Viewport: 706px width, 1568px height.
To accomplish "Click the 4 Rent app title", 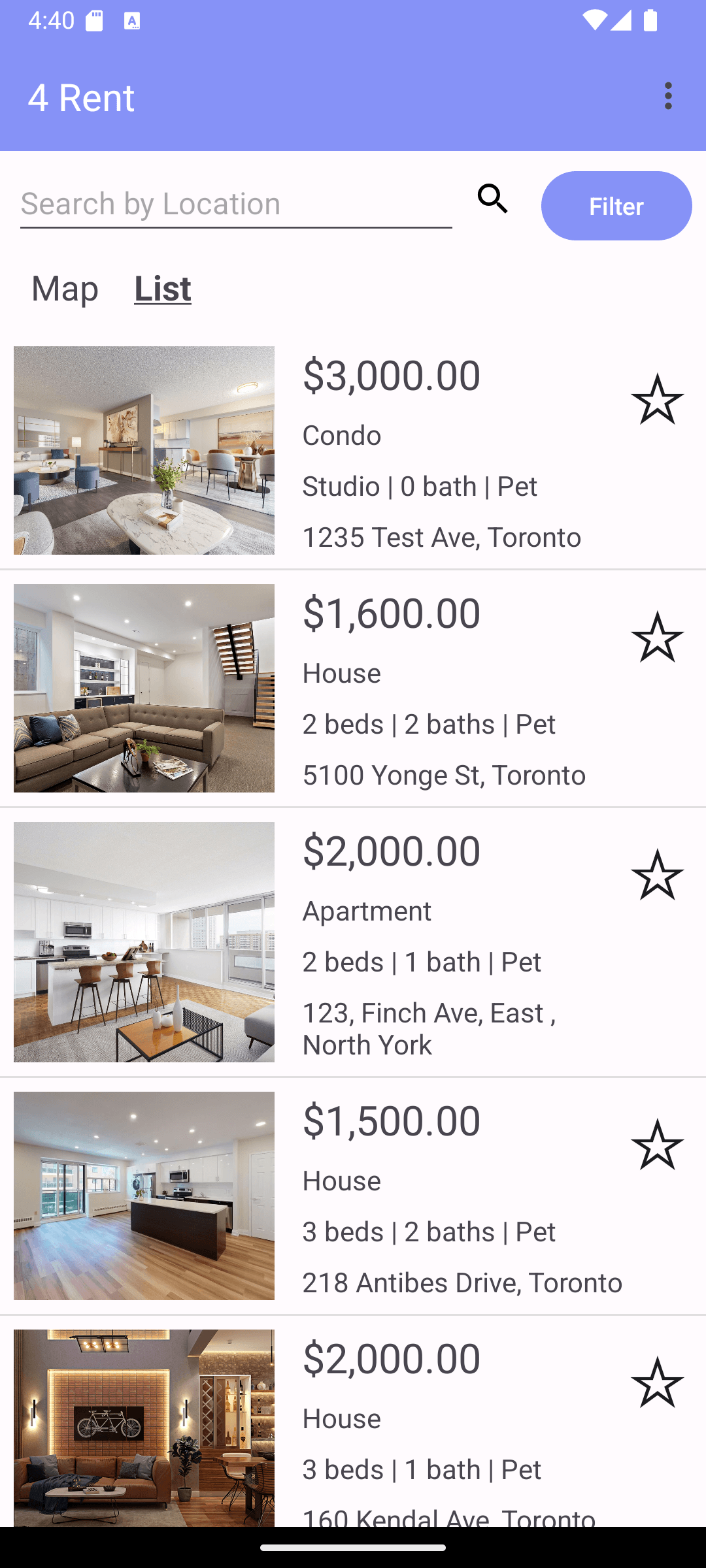I will click(80, 97).
